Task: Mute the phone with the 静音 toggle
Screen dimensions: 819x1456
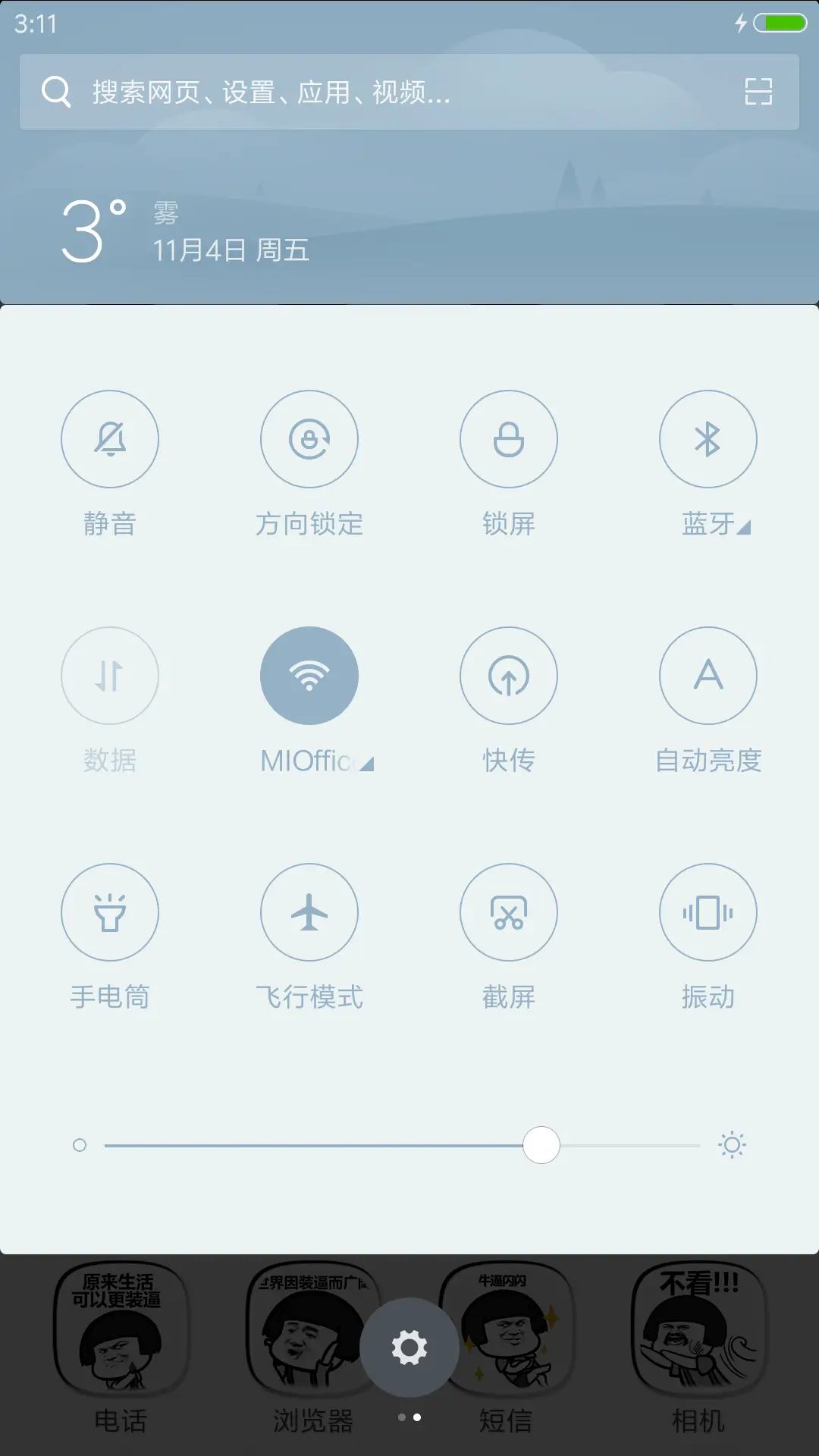Action: point(110,439)
